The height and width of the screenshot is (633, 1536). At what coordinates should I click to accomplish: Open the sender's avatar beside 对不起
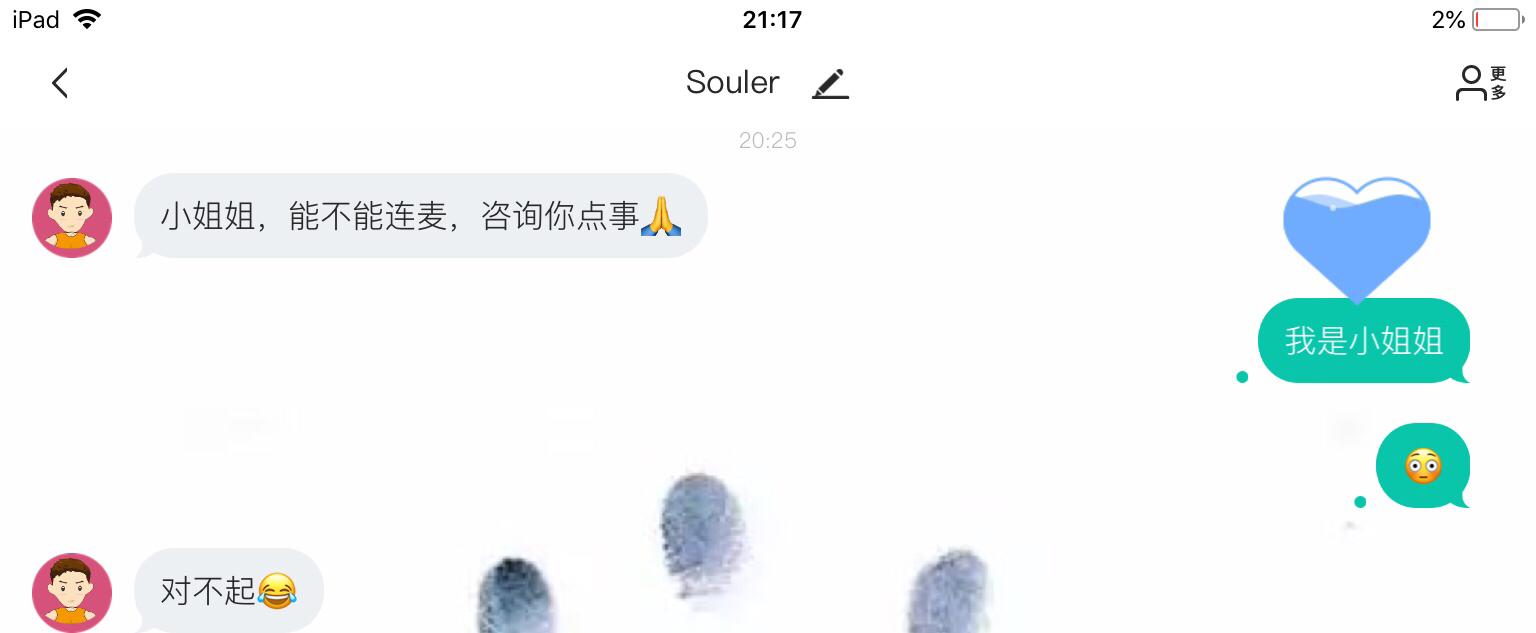click(72, 592)
